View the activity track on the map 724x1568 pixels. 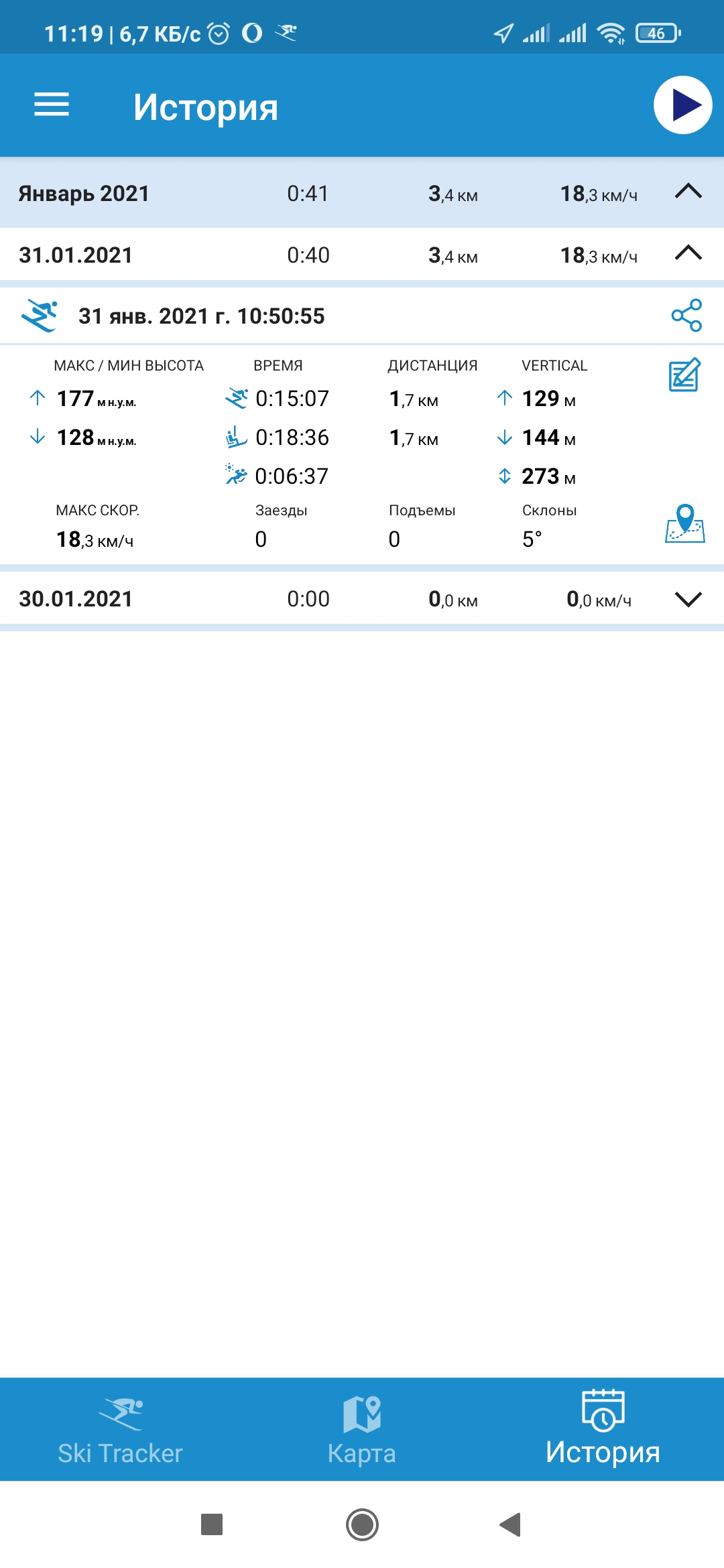[x=684, y=524]
